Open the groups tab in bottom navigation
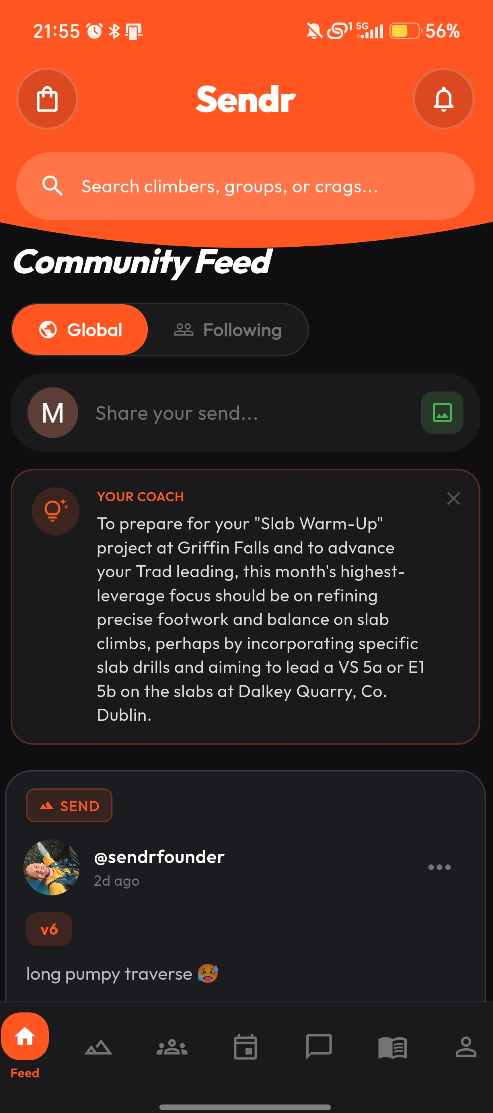This screenshot has width=493, height=1113. (172, 1047)
